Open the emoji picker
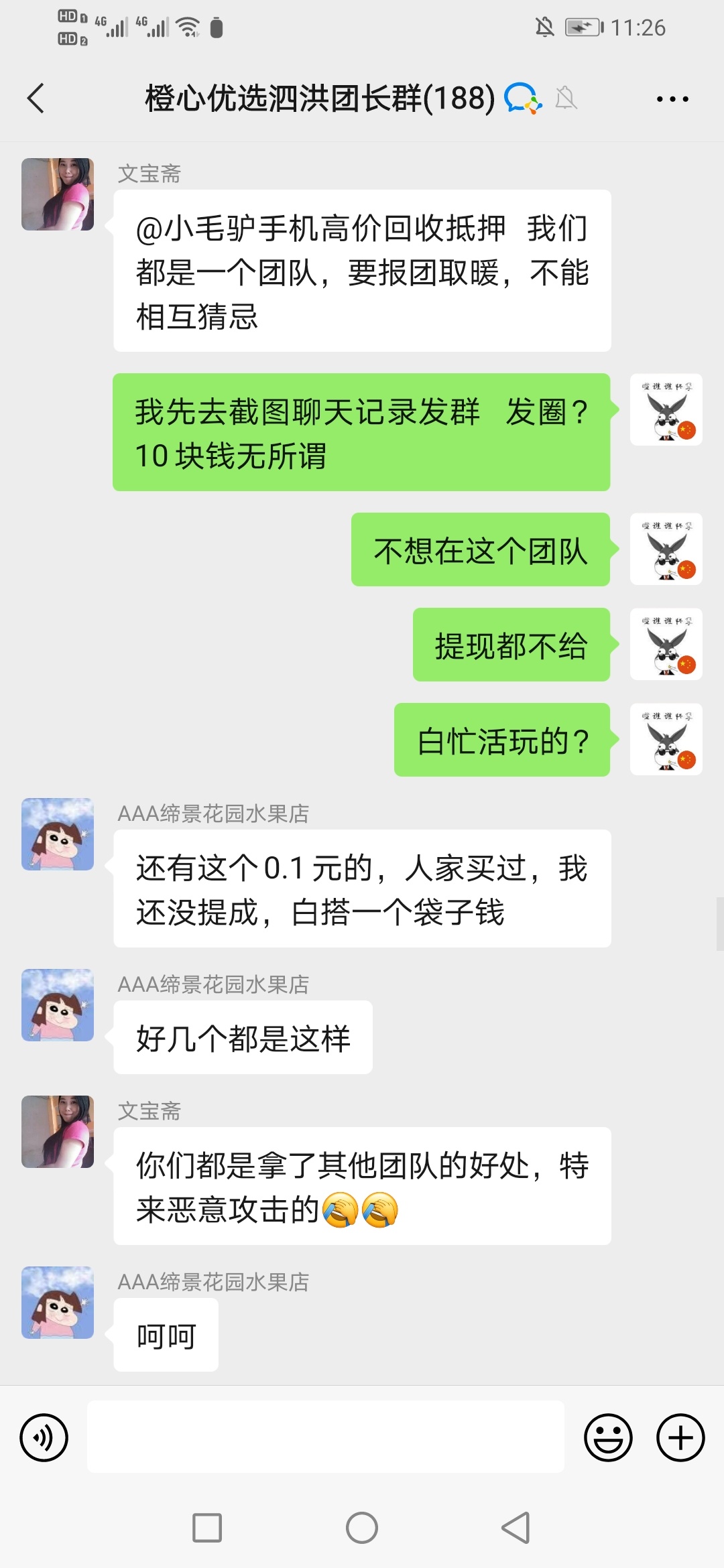The height and width of the screenshot is (1568, 724). tap(607, 1437)
